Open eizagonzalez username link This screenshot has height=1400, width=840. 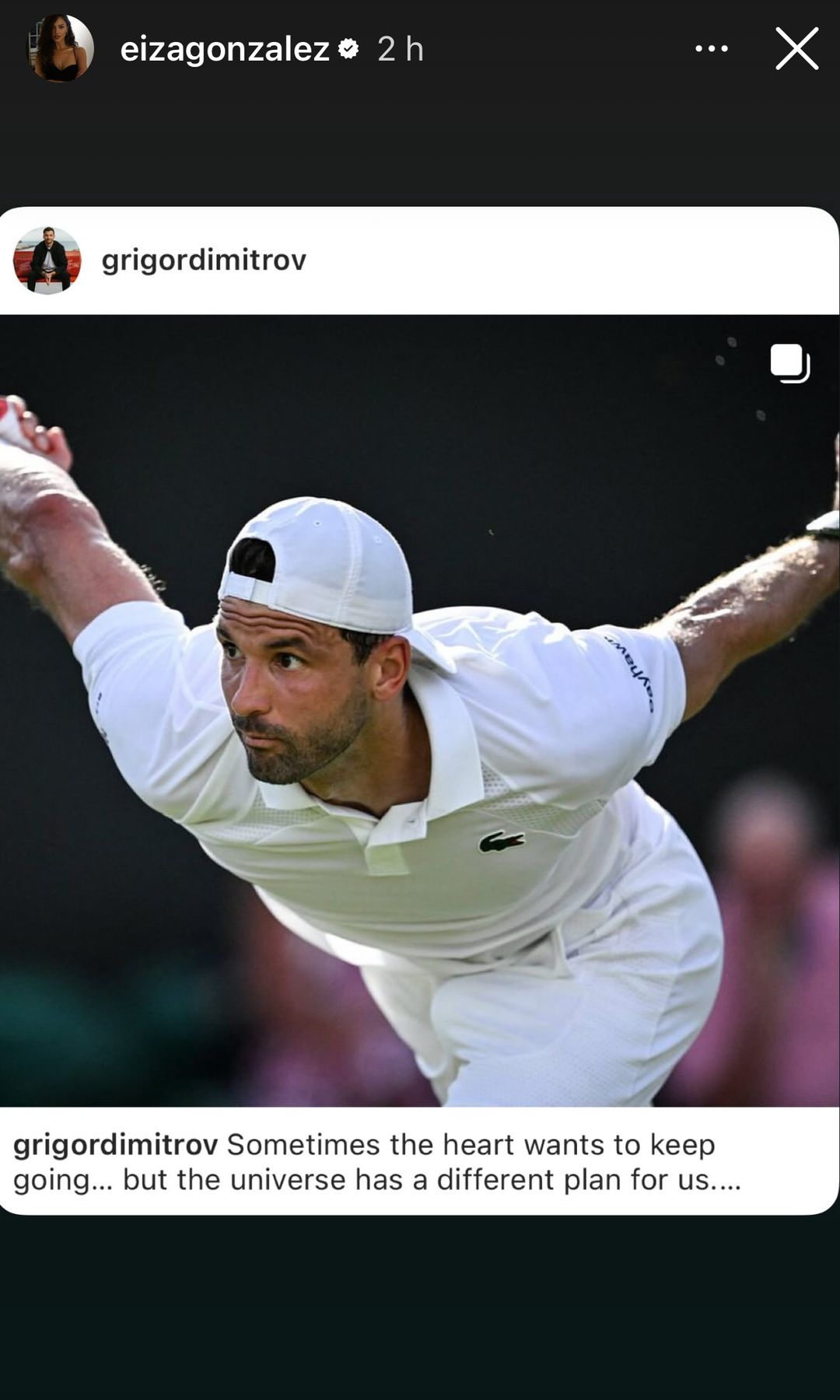pos(225,50)
